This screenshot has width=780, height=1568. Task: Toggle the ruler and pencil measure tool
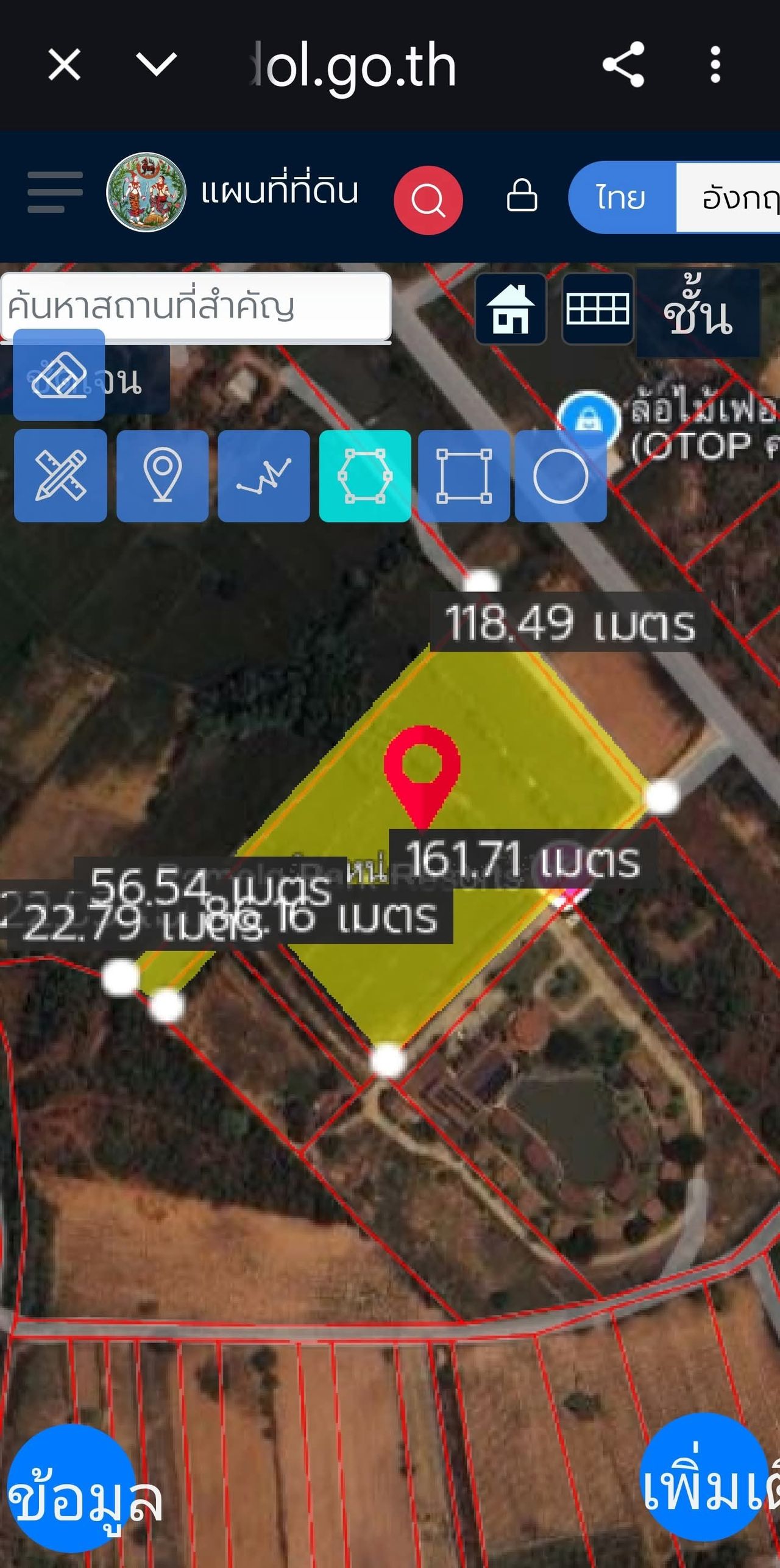tap(60, 476)
